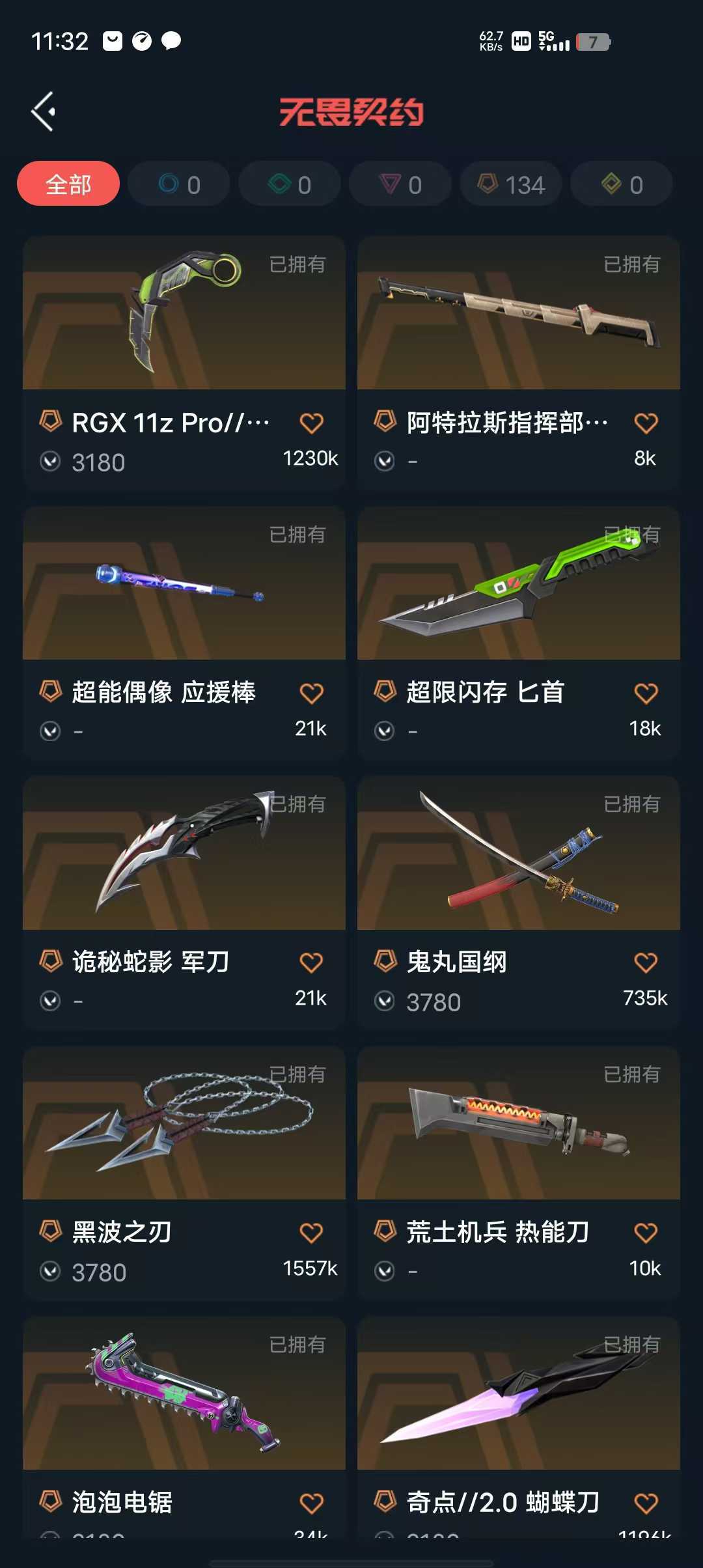The height and width of the screenshot is (1568, 703).
Task: Like the 阿特拉斯指挥部 skin
Action: (646, 423)
